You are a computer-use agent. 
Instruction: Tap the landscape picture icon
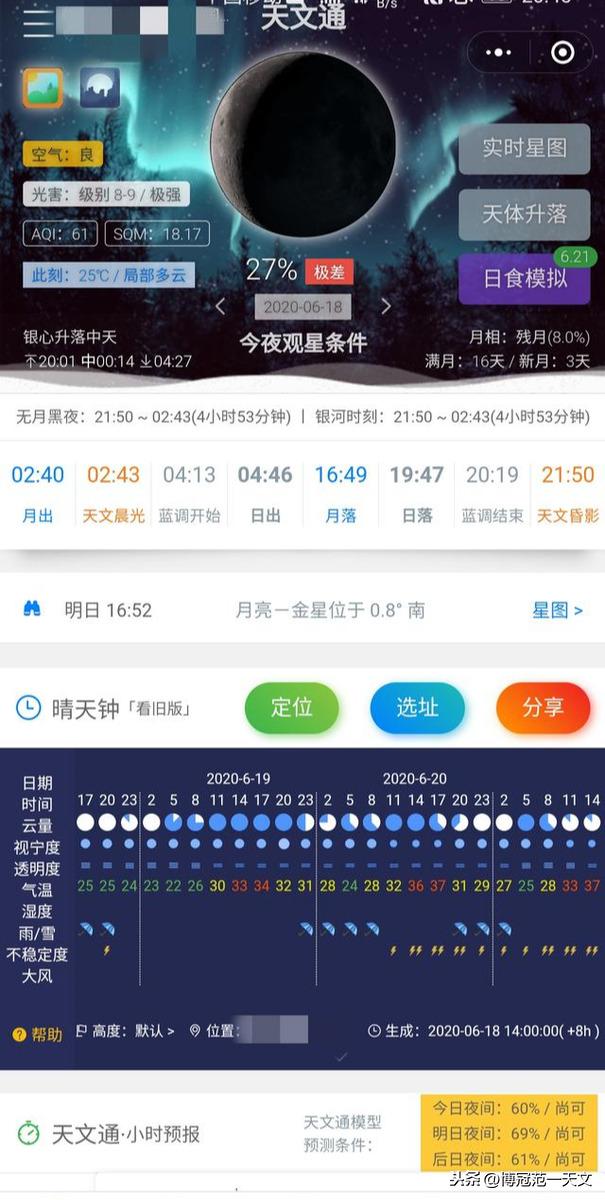point(43,88)
